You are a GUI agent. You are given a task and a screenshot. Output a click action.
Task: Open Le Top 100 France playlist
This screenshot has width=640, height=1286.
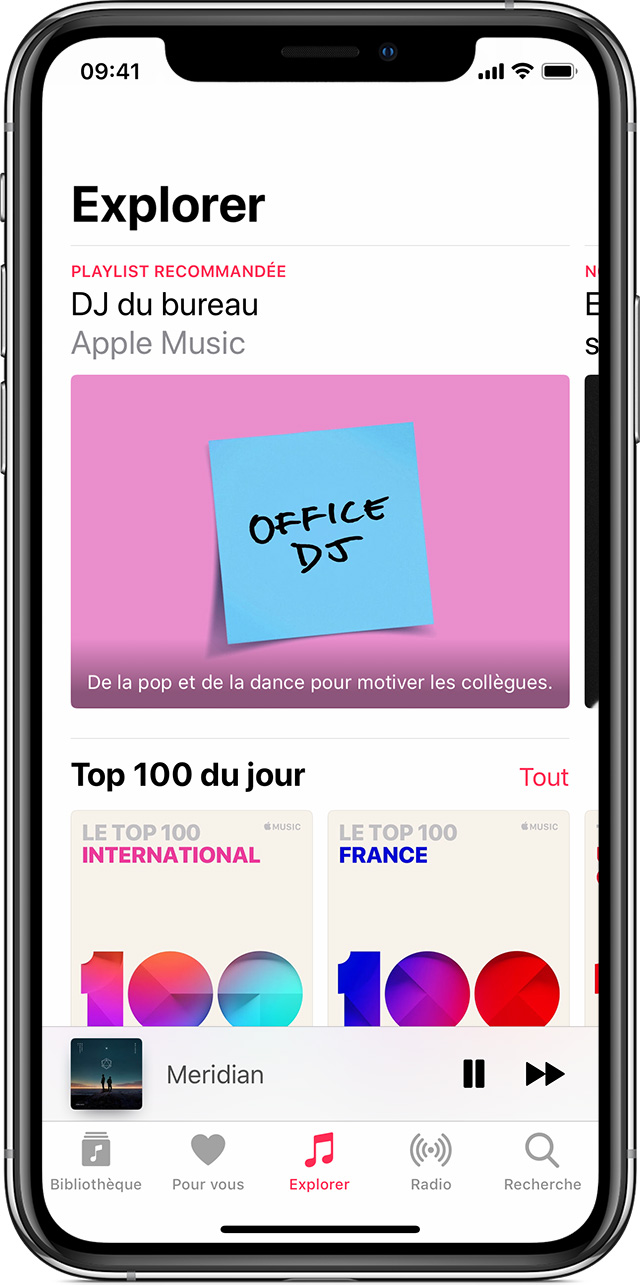coord(448,918)
